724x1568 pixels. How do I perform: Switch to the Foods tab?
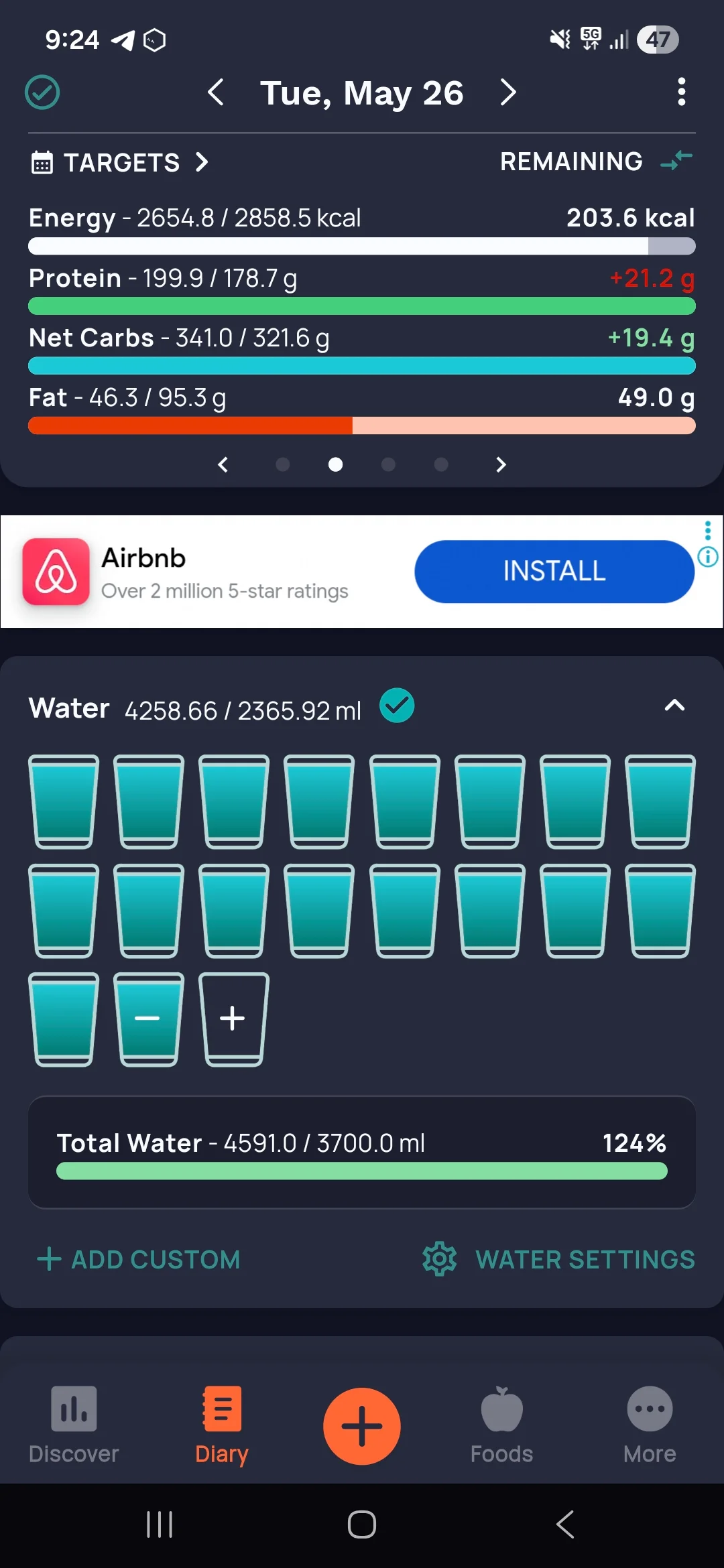pos(501,1425)
